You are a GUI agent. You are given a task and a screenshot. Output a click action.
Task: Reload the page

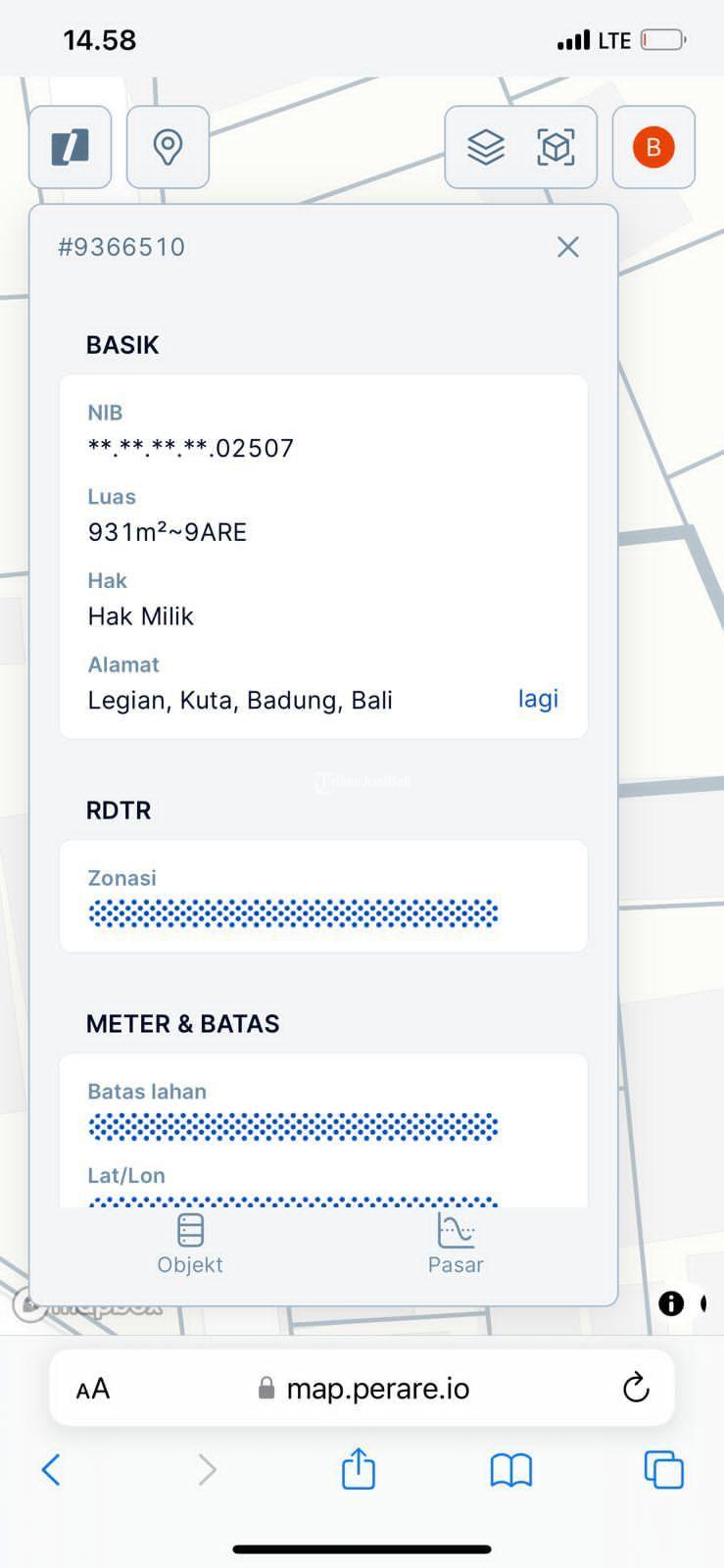(636, 1388)
